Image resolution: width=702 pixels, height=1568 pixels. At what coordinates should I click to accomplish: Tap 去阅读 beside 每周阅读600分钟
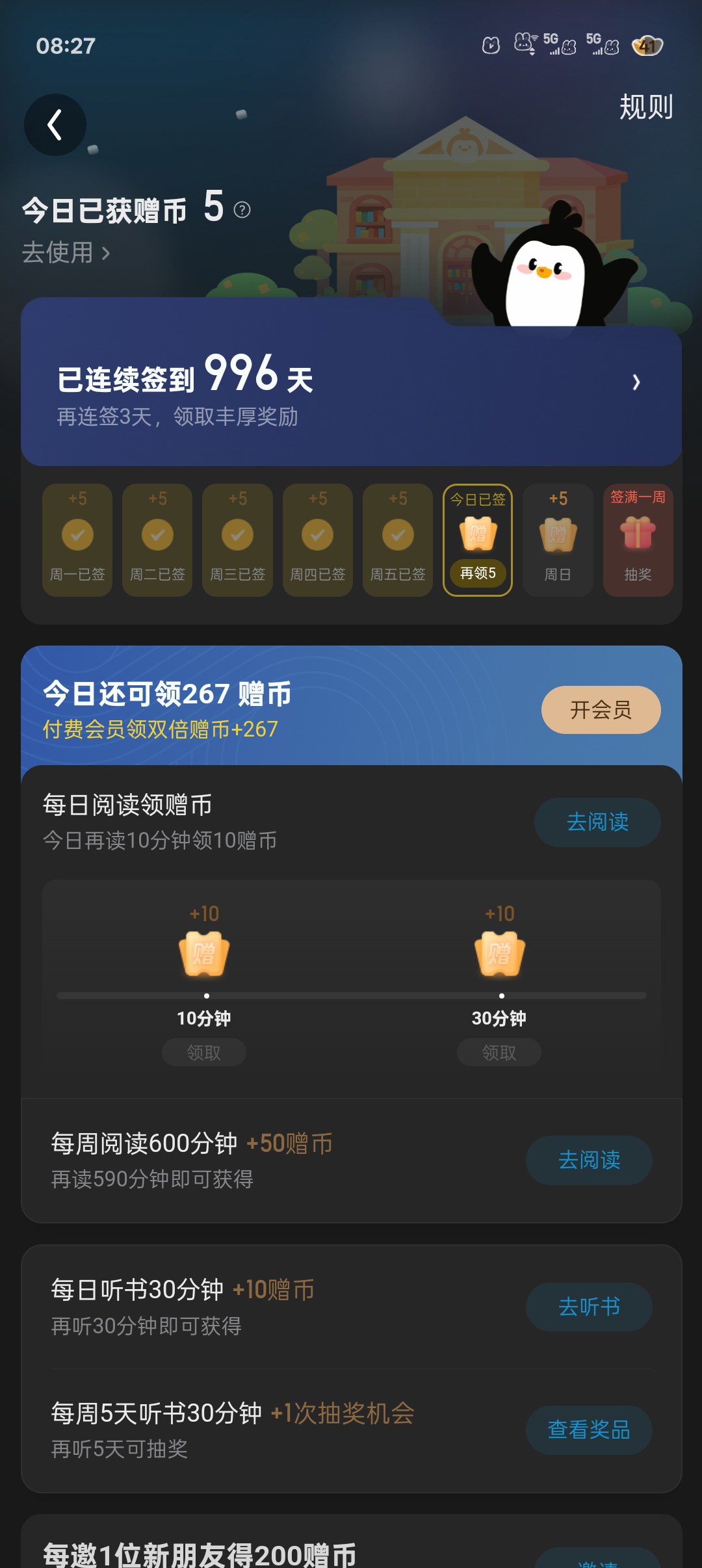point(589,1160)
